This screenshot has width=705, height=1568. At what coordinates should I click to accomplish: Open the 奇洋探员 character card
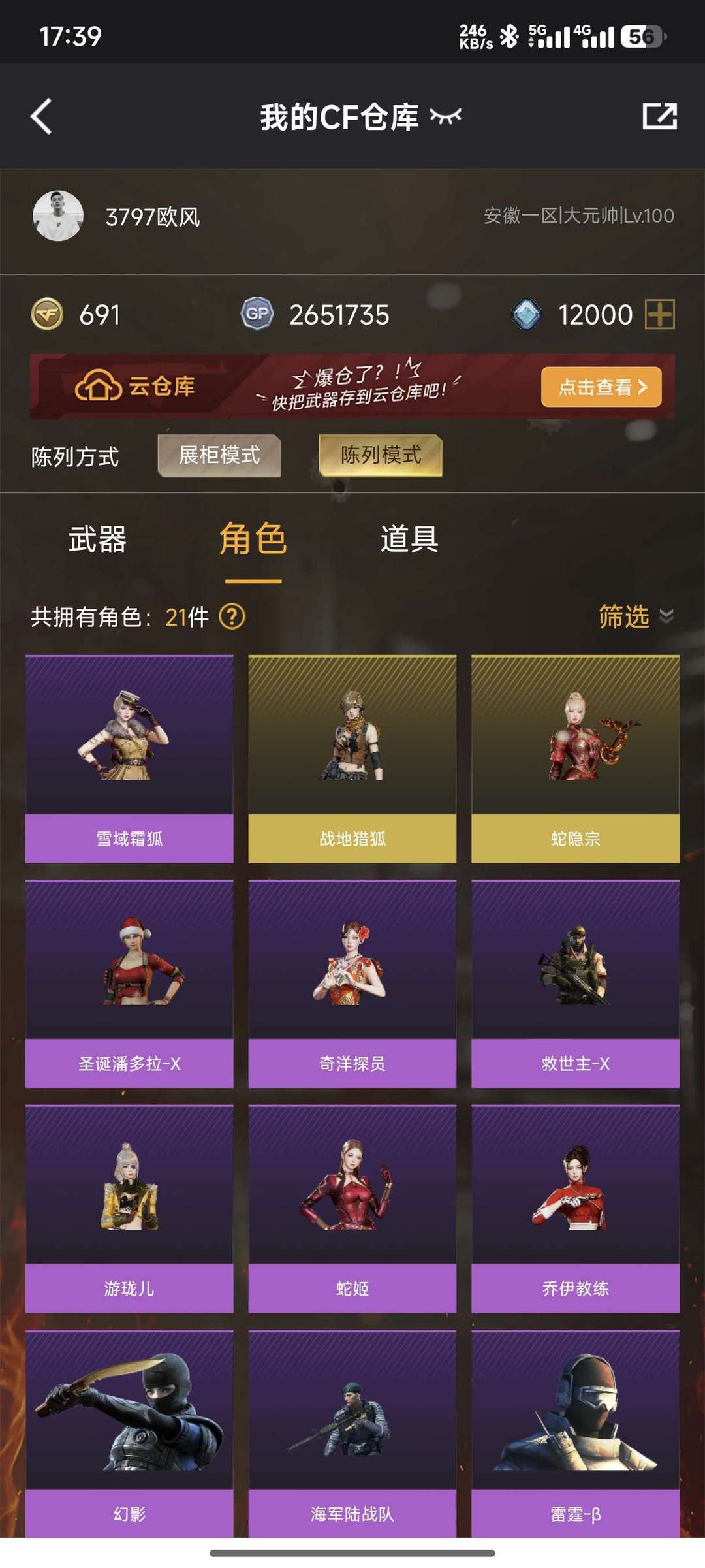pyautogui.click(x=352, y=984)
